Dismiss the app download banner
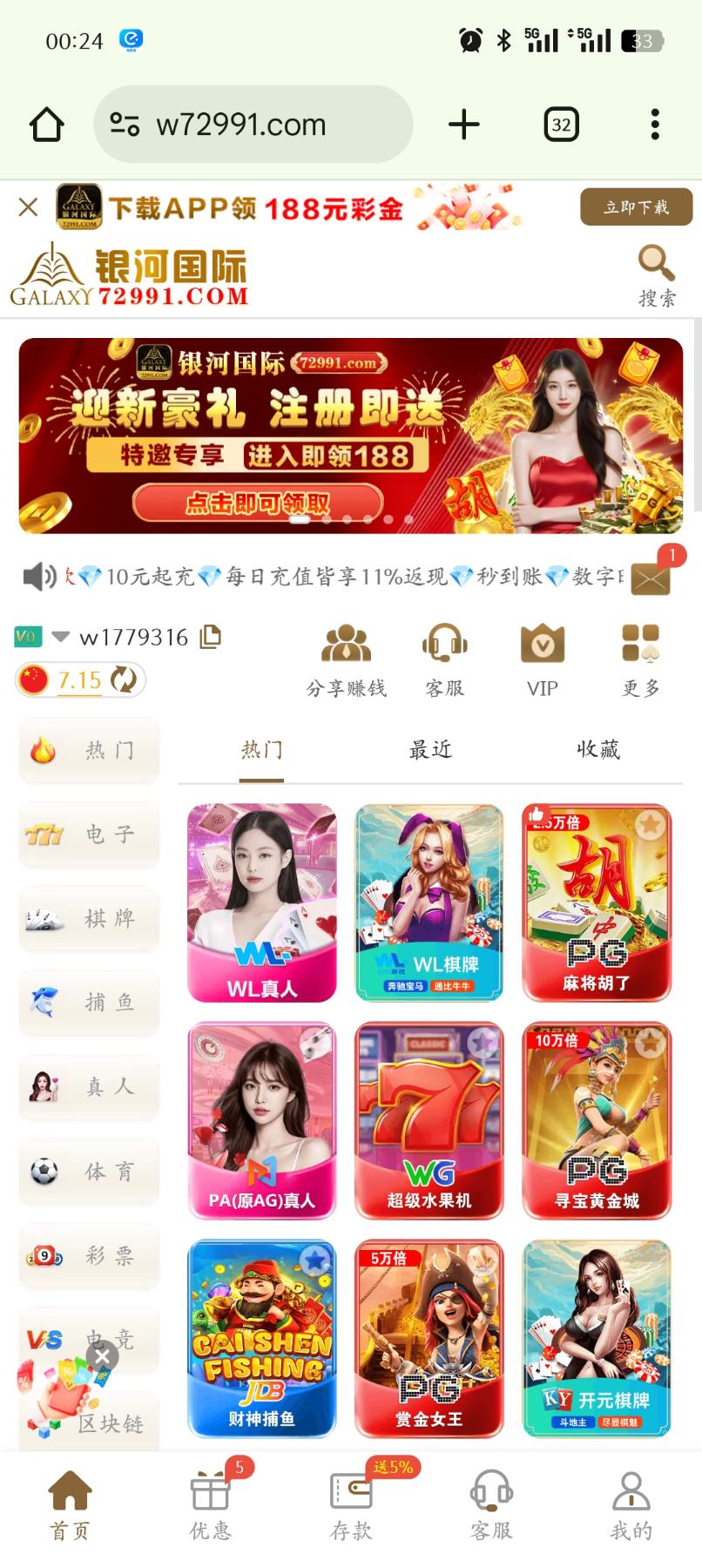 click(x=28, y=207)
